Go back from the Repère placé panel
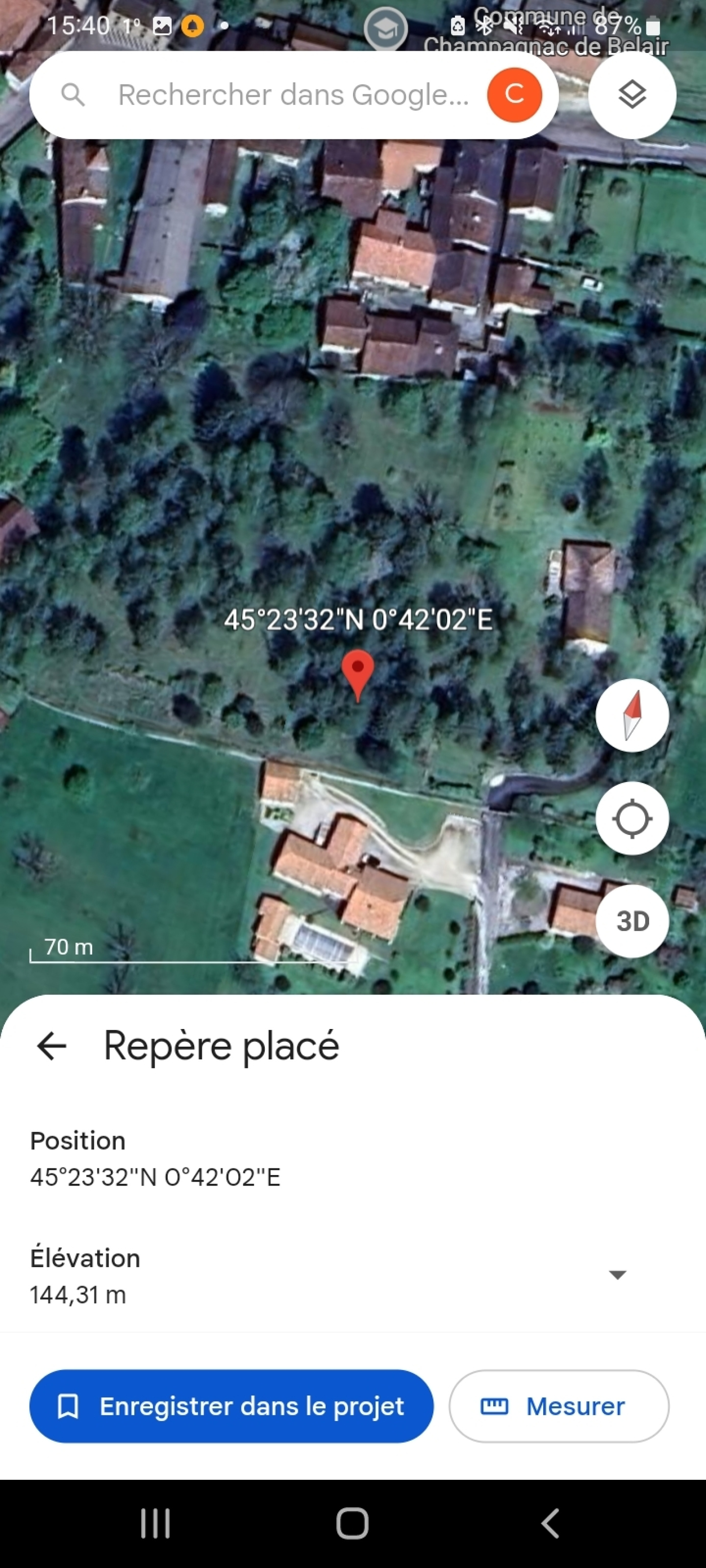Screen dimensions: 706x1568 tap(52, 1046)
